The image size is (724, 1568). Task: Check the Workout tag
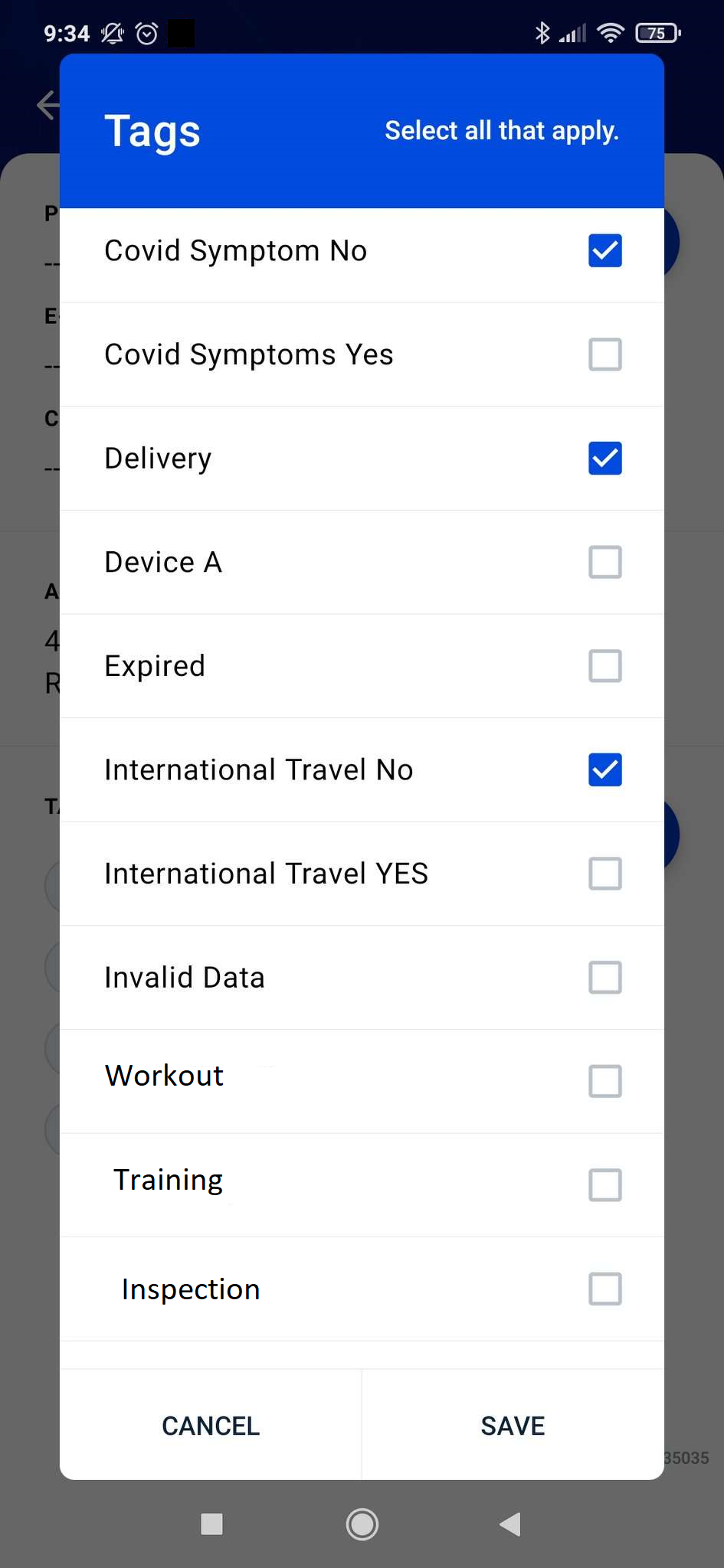click(x=604, y=1081)
